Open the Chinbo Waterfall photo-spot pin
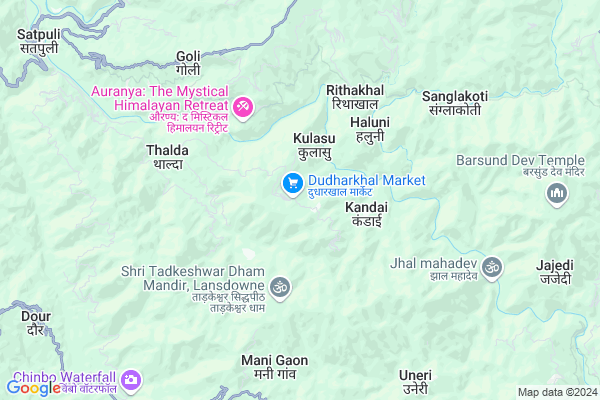This screenshot has width=600, height=400. (x=132, y=380)
